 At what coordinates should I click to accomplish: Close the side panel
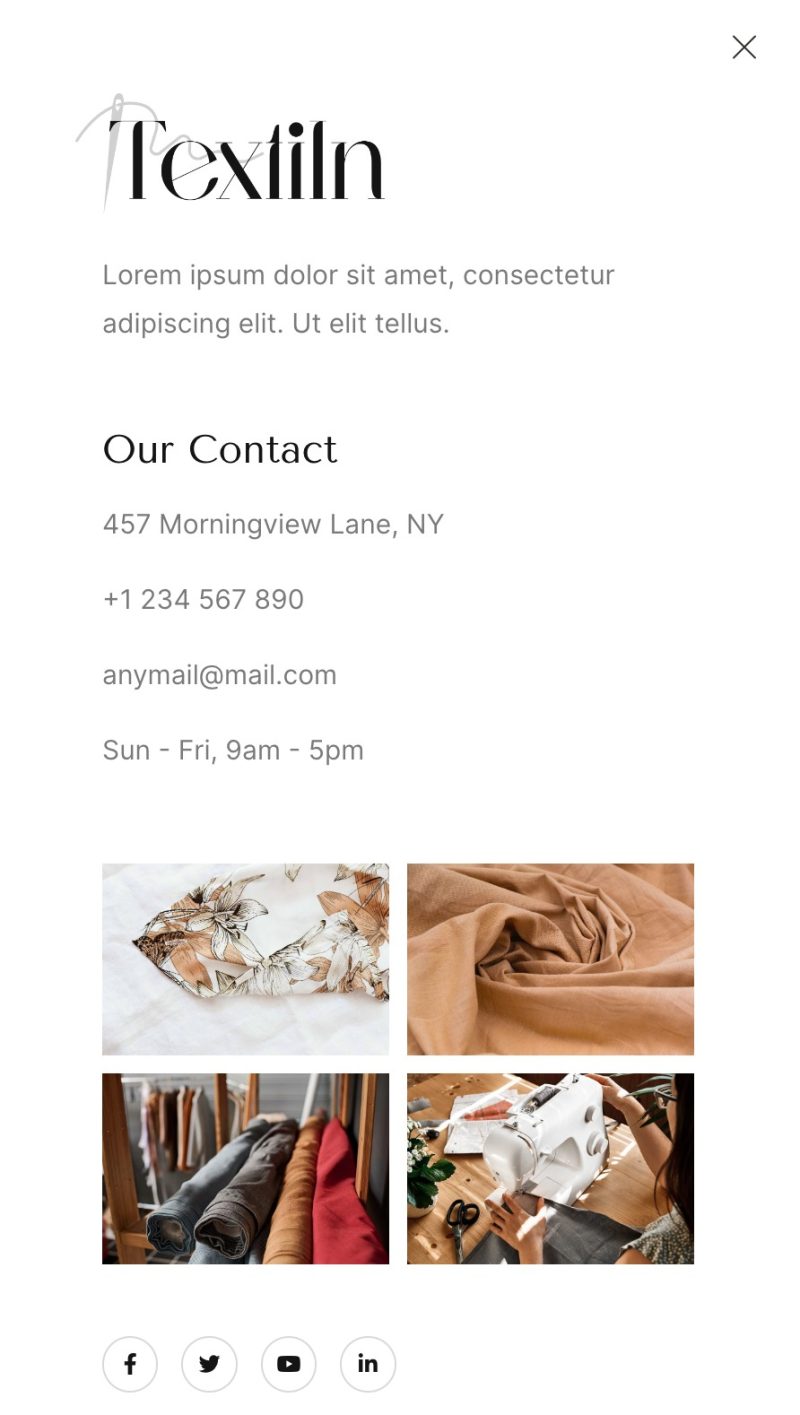pos(744,47)
